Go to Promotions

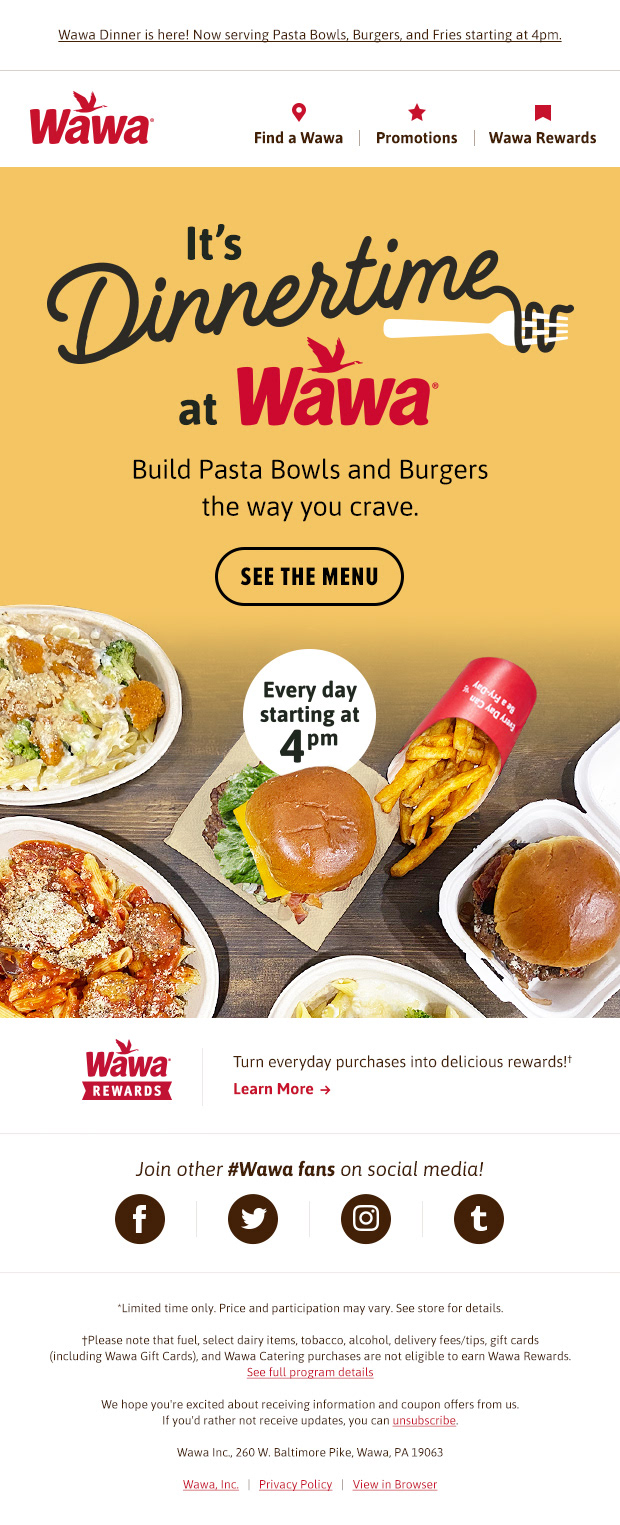pos(416,127)
